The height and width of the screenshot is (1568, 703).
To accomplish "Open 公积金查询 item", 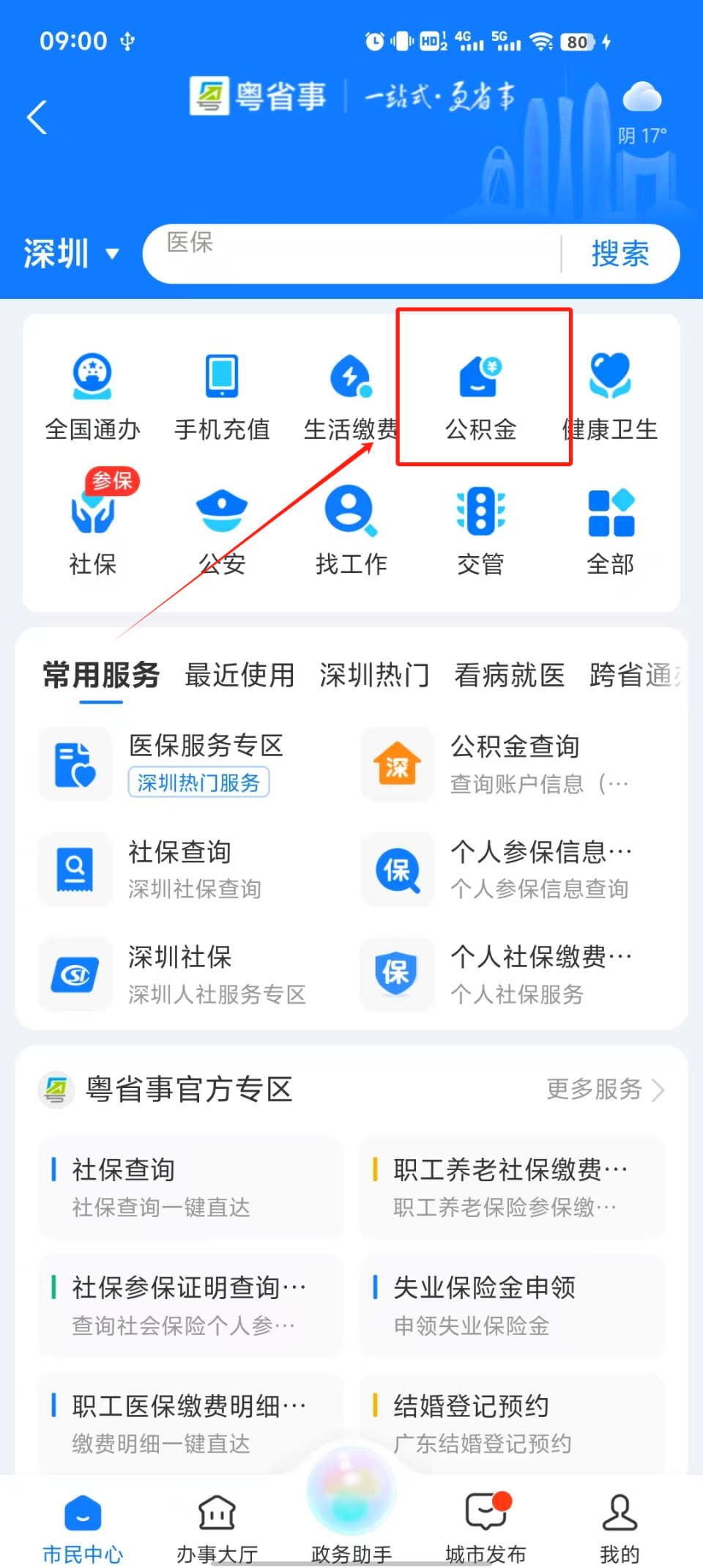I will click(505, 763).
